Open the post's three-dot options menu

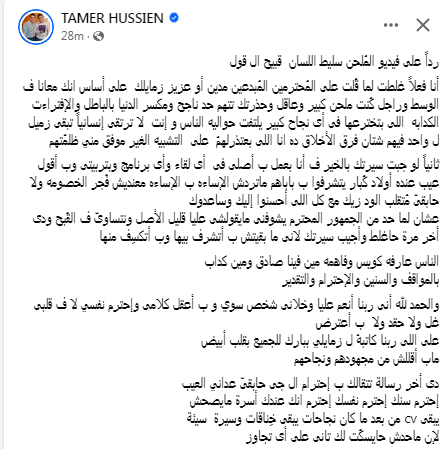pyautogui.click(x=391, y=25)
